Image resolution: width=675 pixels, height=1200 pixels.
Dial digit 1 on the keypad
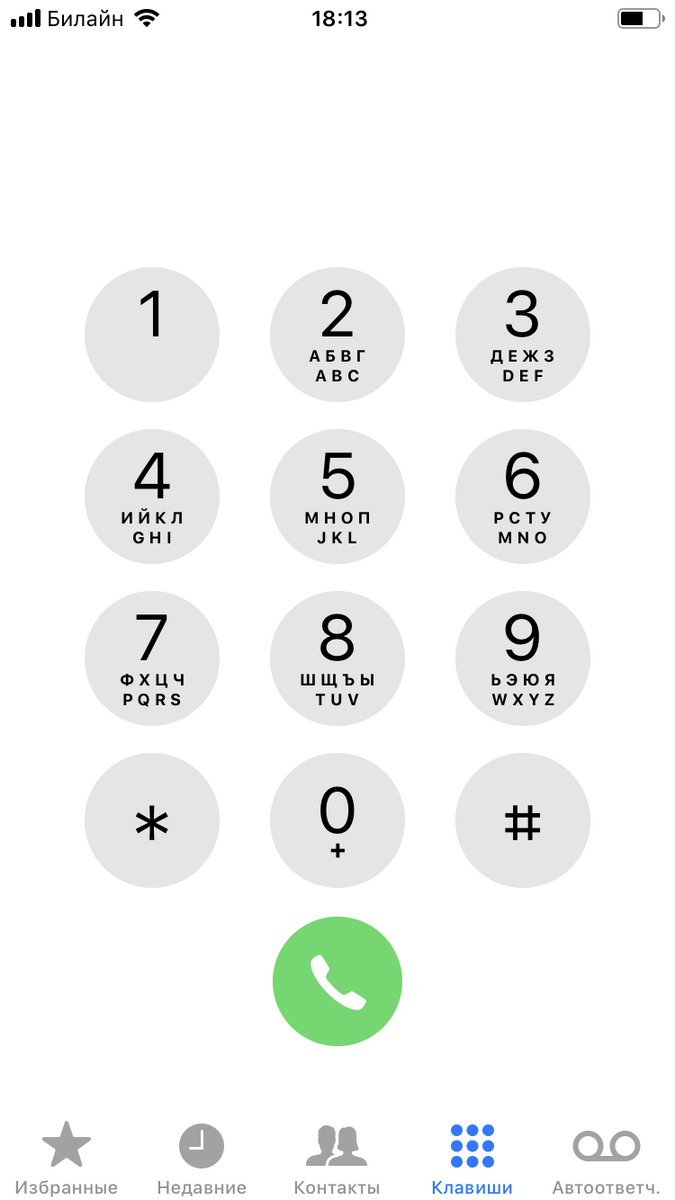point(152,335)
